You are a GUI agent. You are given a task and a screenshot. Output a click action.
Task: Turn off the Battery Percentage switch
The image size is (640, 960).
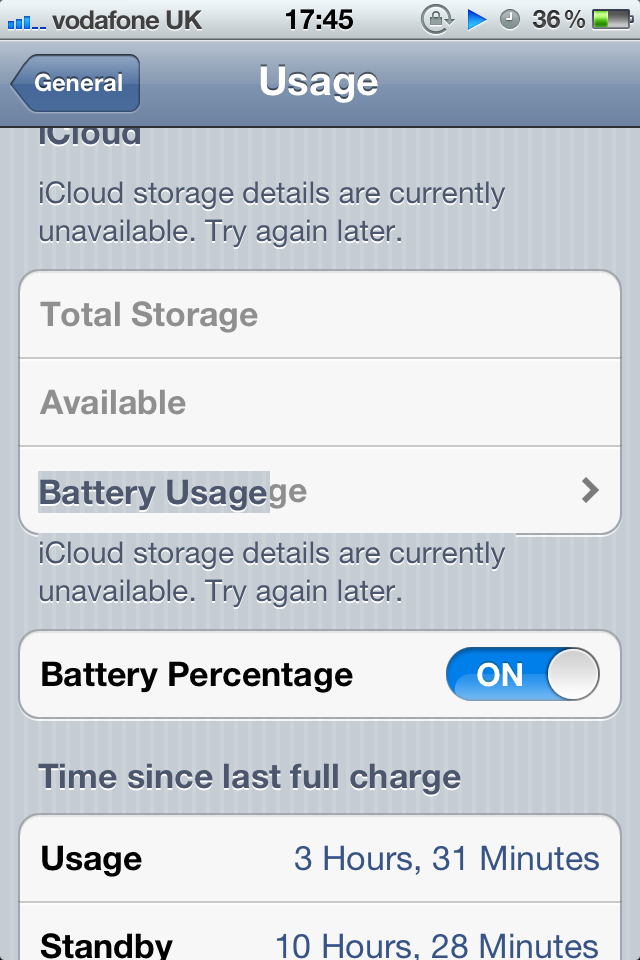(522, 675)
